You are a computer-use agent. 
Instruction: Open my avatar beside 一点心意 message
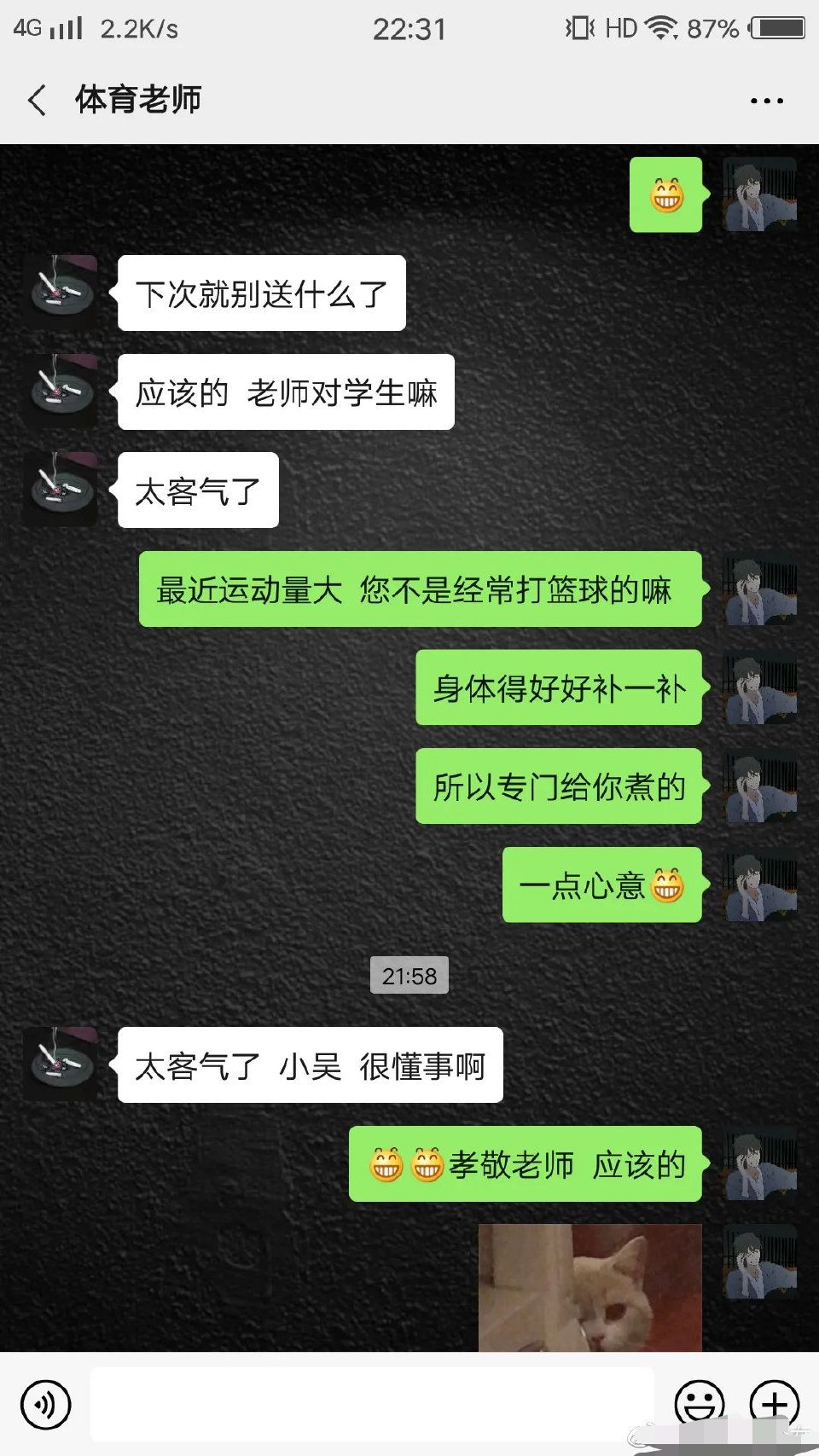(759, 885)
